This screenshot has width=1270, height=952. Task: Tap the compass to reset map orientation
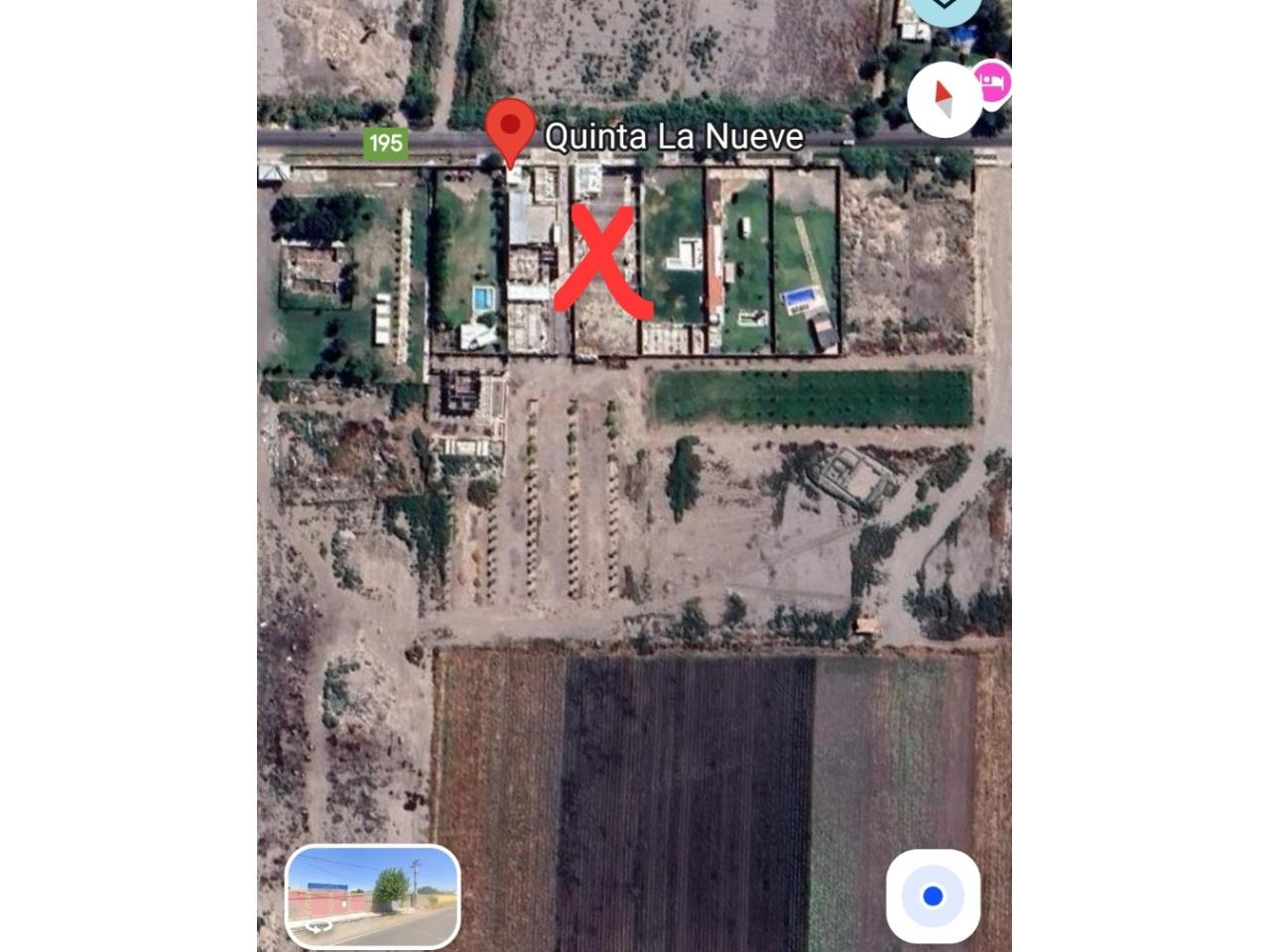(x=944, y=99)
